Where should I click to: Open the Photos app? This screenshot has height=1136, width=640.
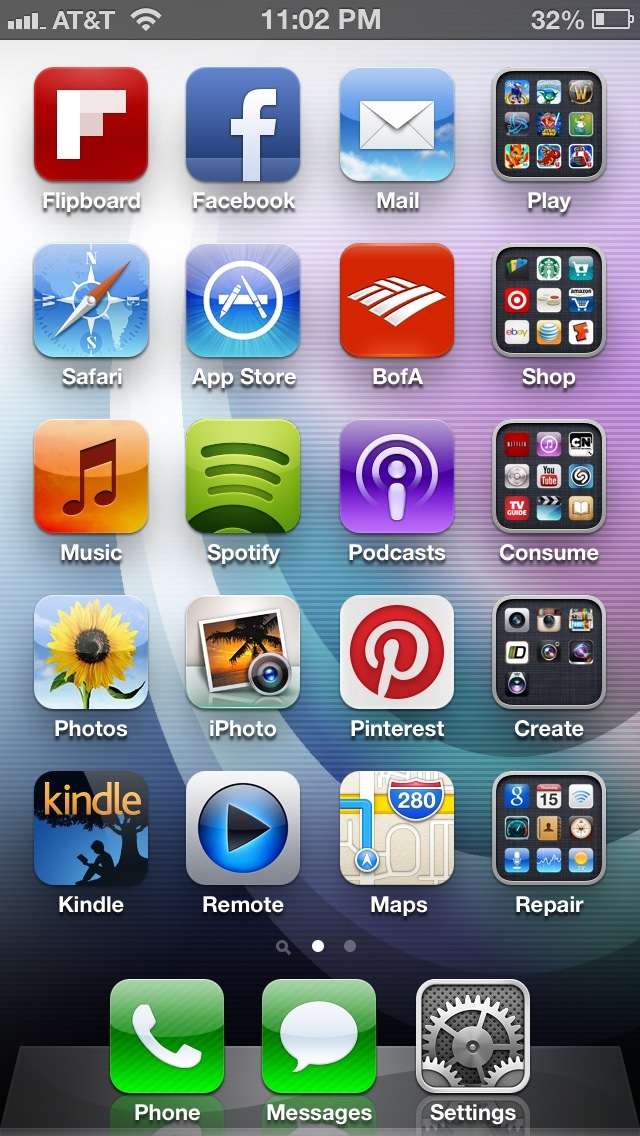(x=91, y=652)
